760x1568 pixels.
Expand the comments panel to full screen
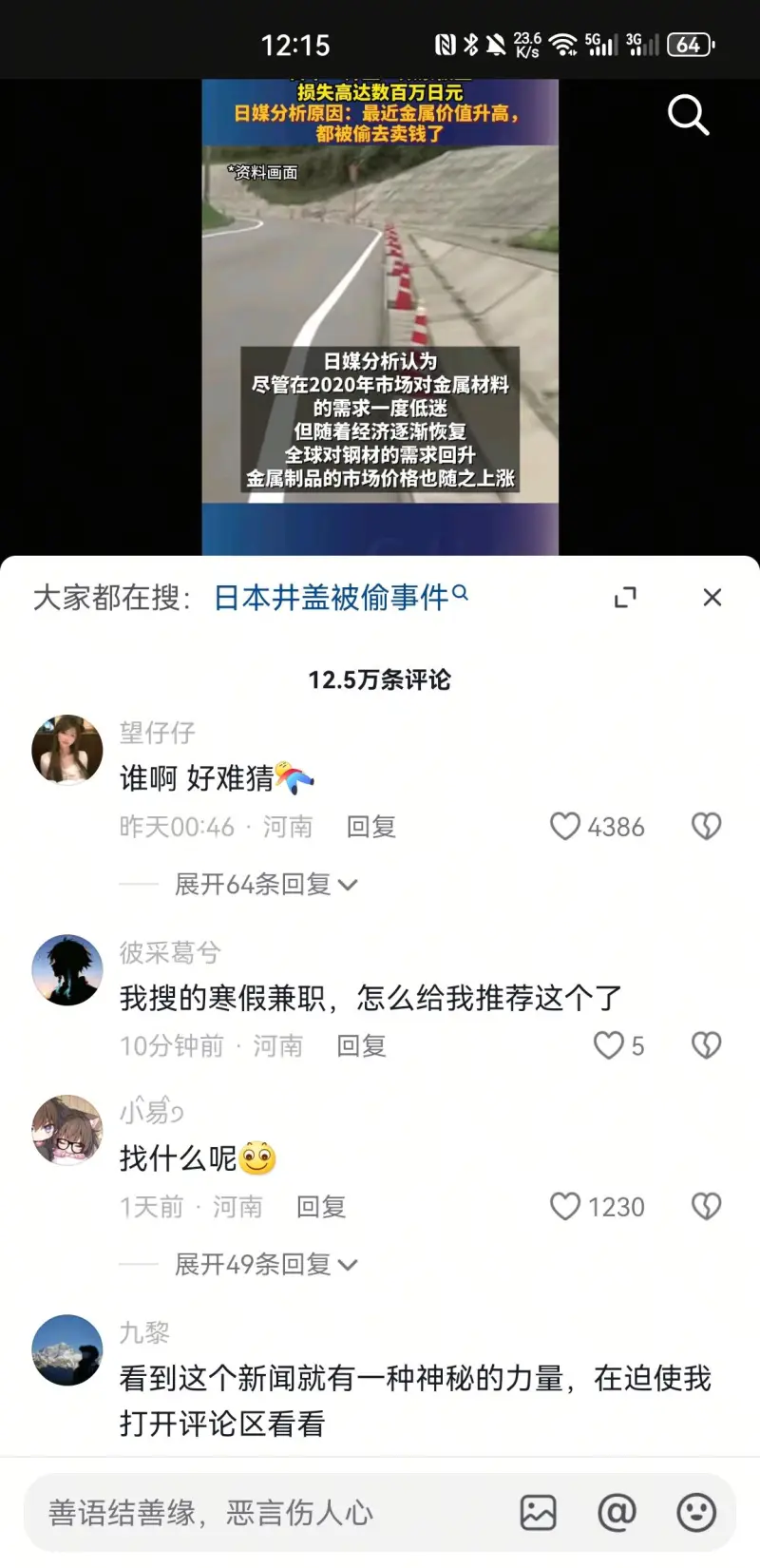[625, 597]
